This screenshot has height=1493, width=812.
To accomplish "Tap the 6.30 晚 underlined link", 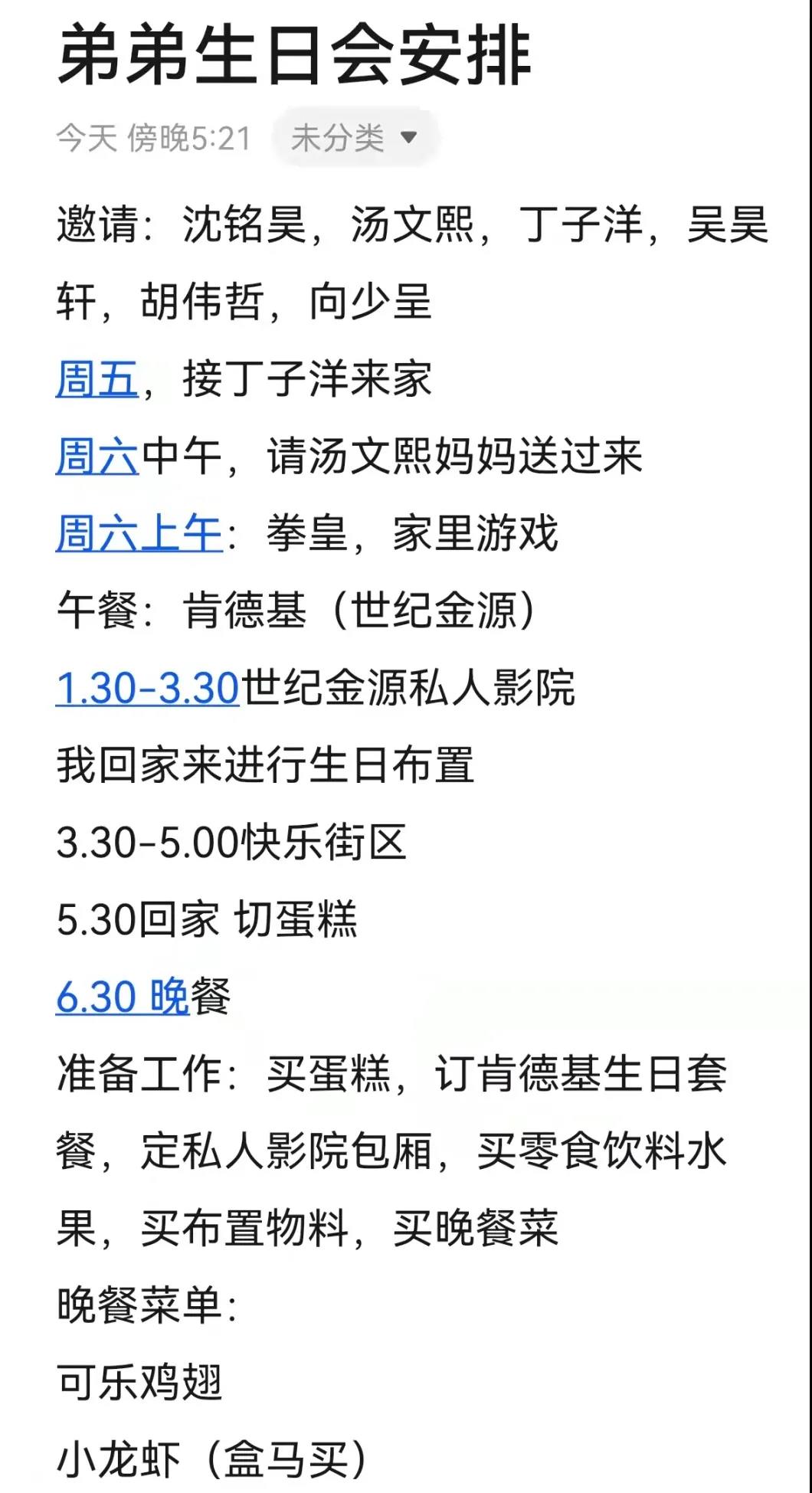I will (123, 998).
